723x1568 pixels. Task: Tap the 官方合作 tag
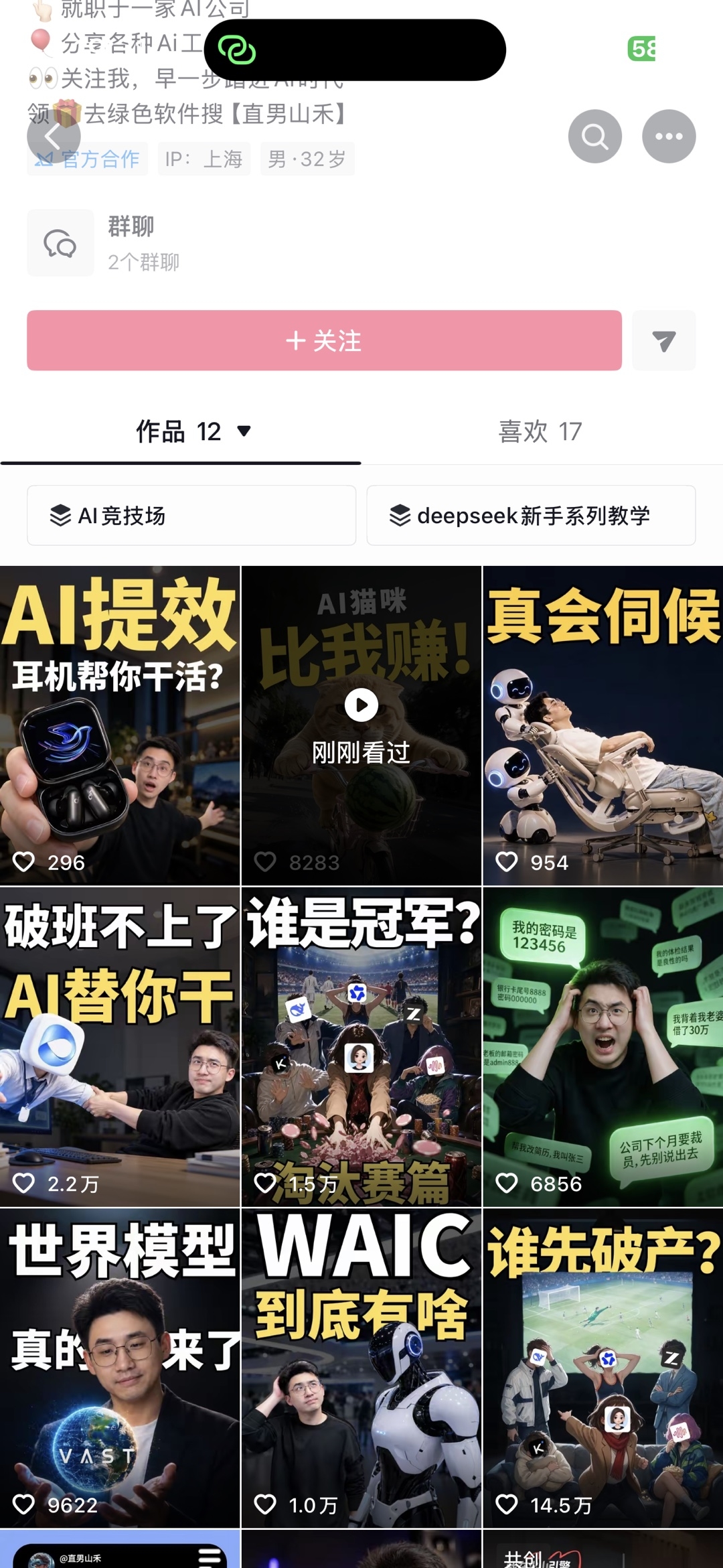(88, 159)
